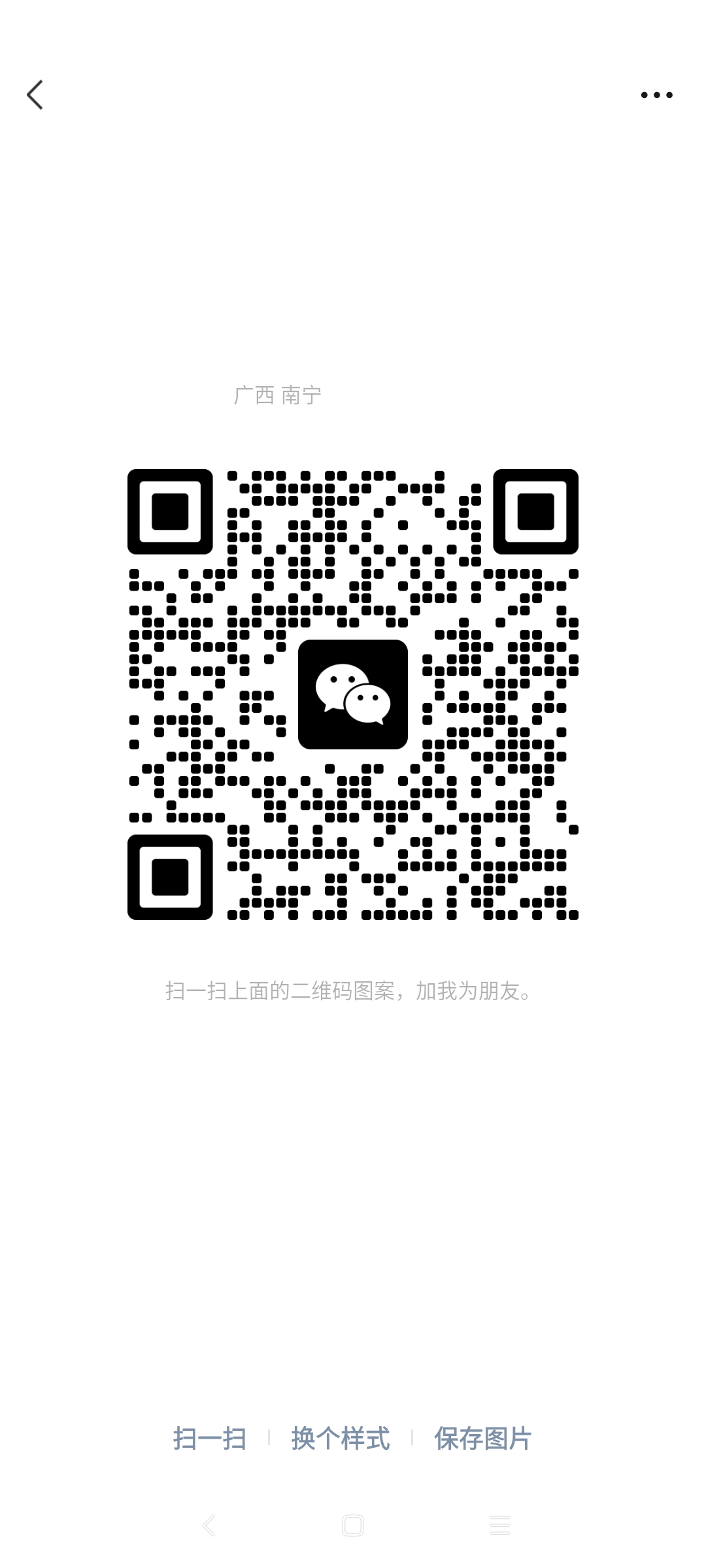
Task: Open recent apps from navigation bar
Action: coord(500,1526)
